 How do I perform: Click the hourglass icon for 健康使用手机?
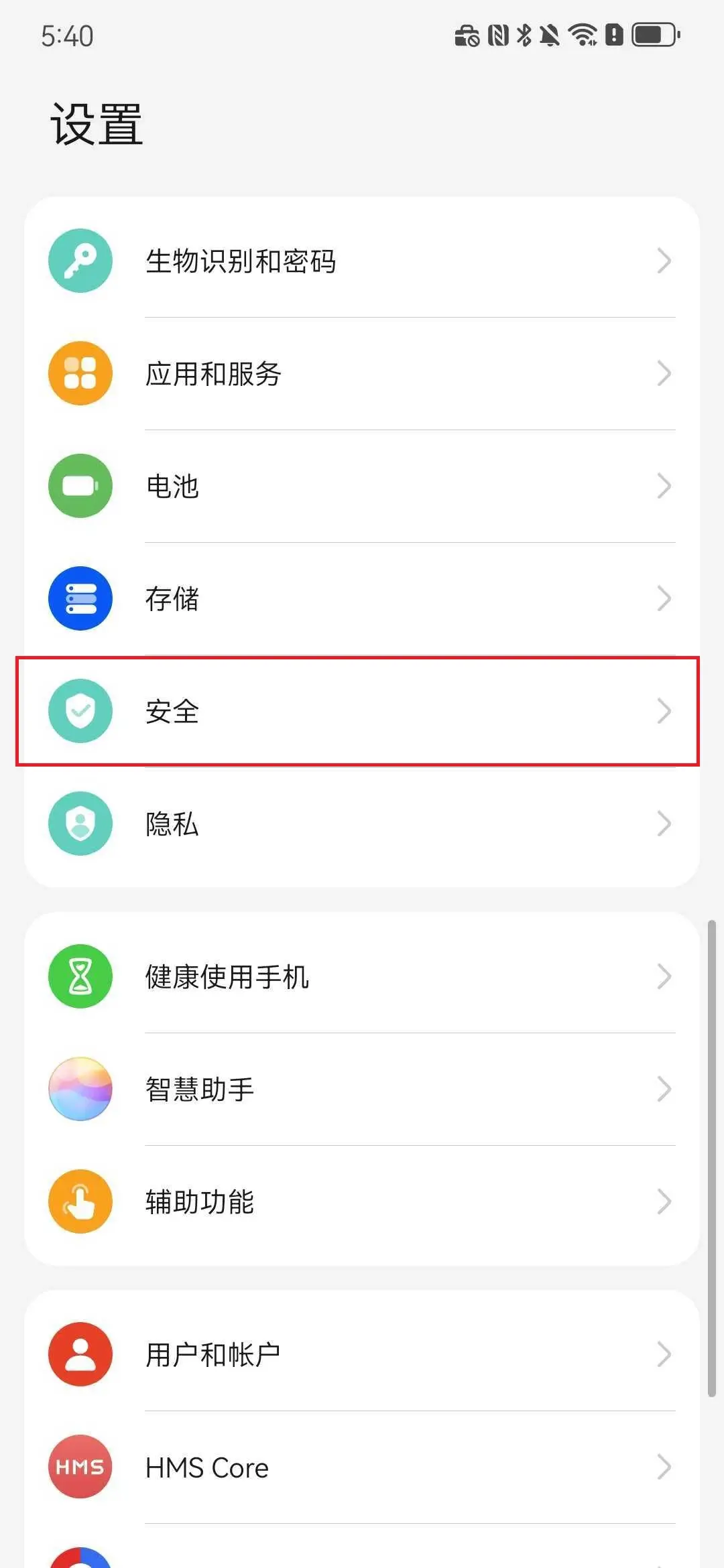(80, 977)
